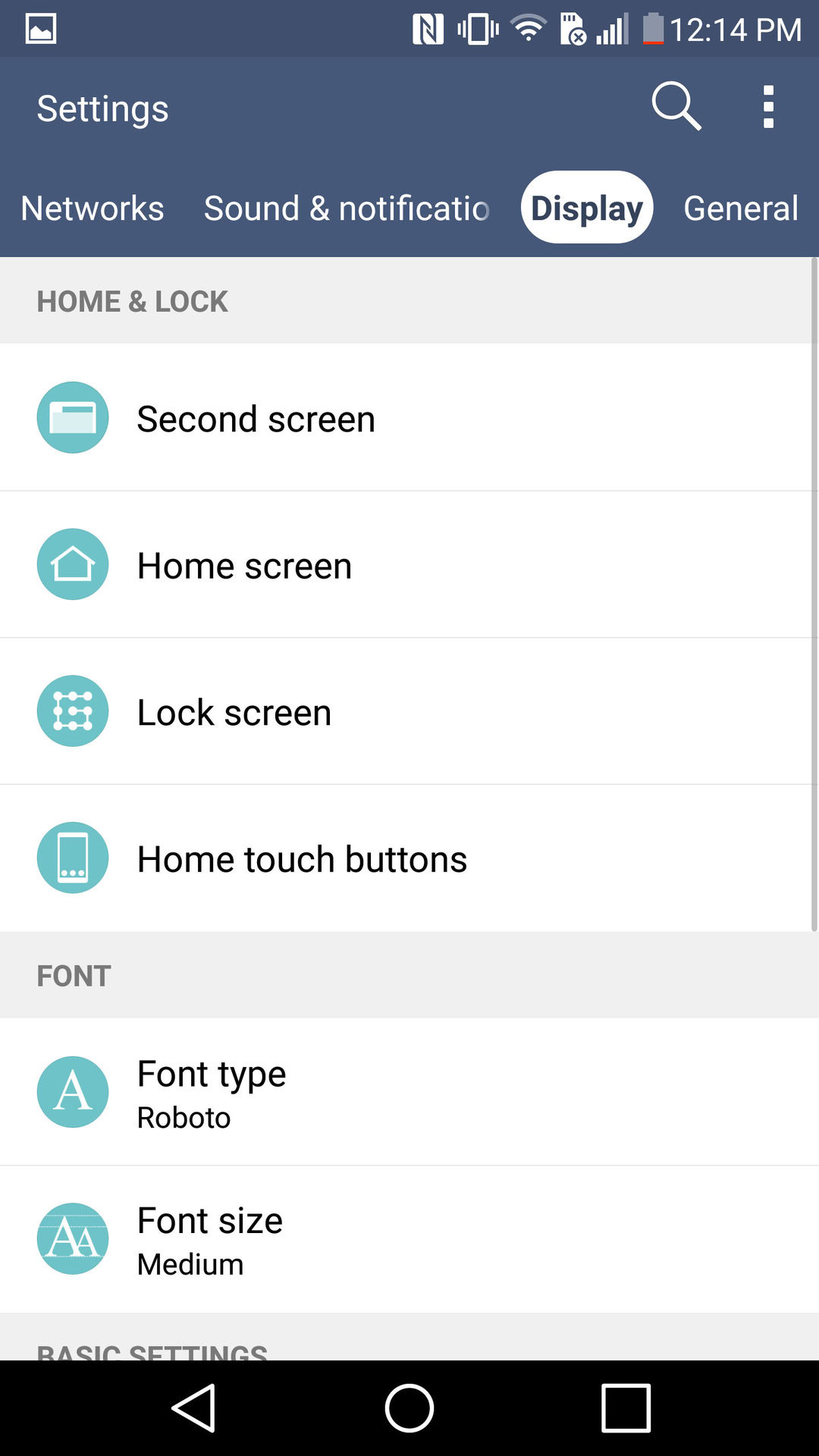Open Home touch buttons settings

point(409,858)
